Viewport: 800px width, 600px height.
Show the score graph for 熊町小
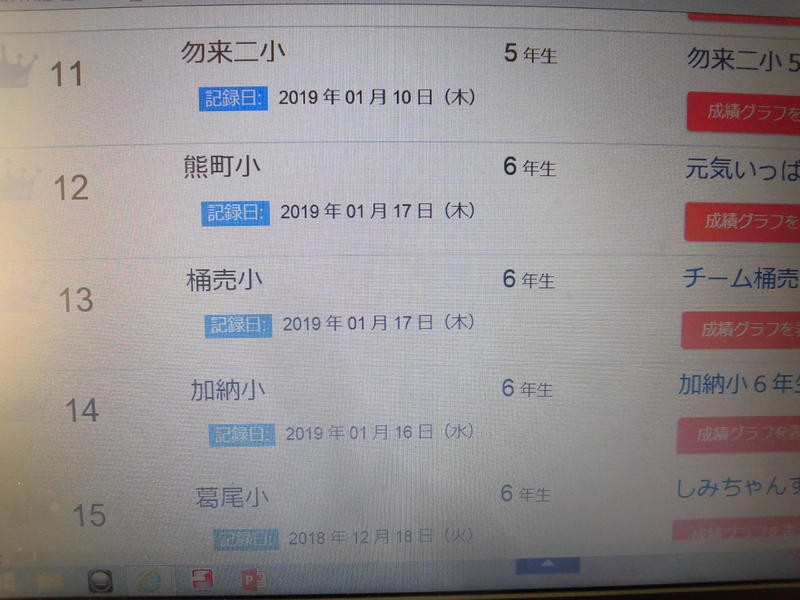point(743,221)
